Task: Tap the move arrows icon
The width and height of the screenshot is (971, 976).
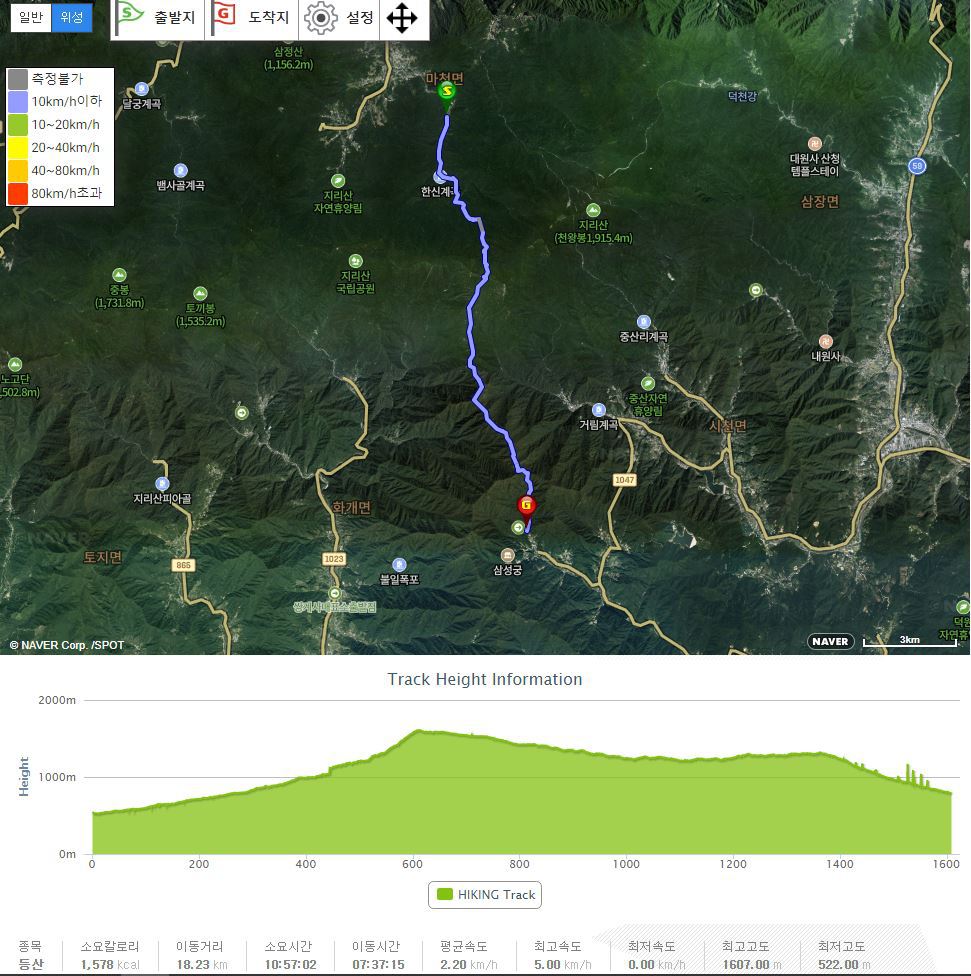Action: pyautogui.click(x=402, y=18)
